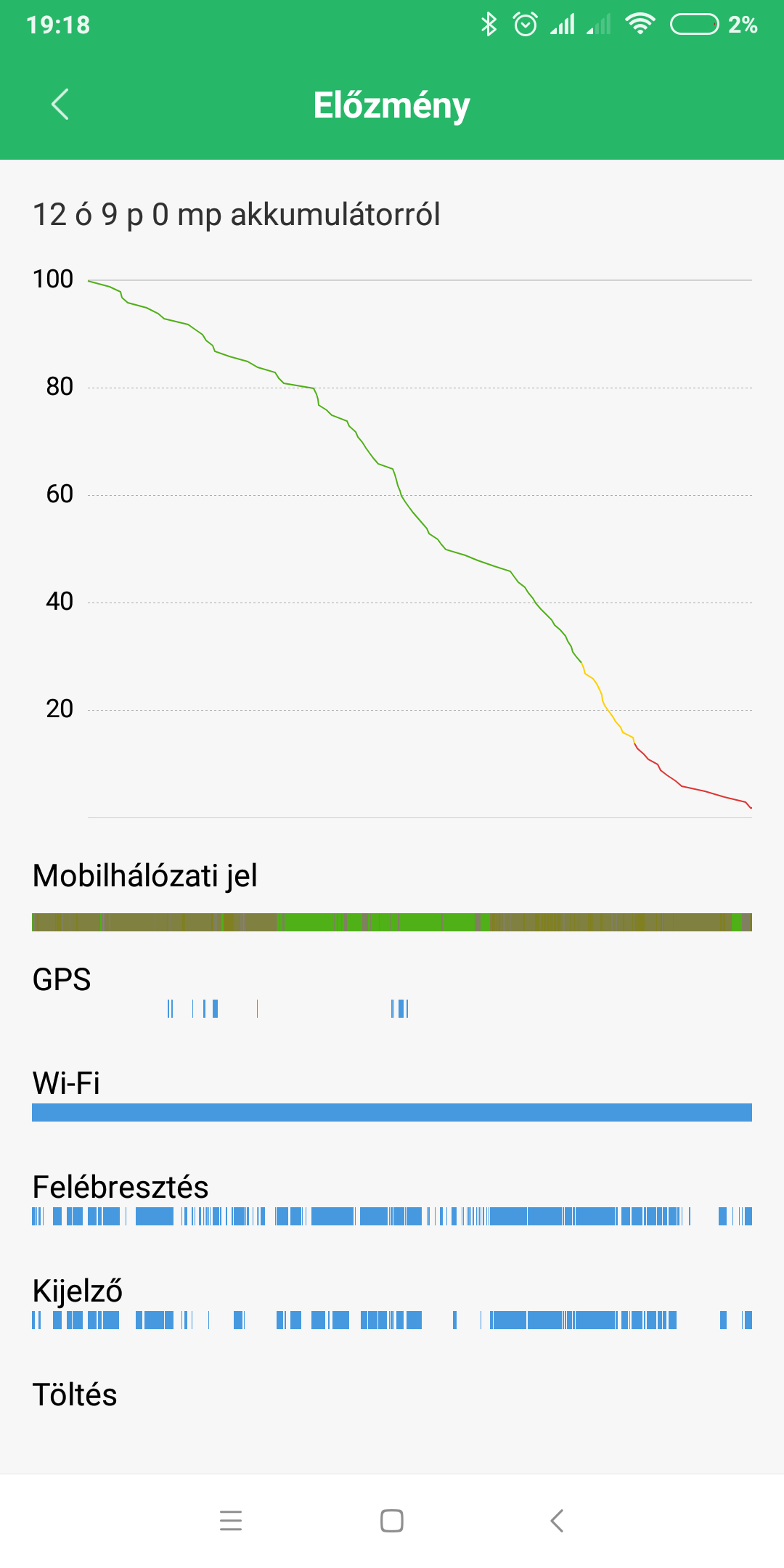
Task: Go back from the Előzmény screen
Action: (x=61, y=105)
